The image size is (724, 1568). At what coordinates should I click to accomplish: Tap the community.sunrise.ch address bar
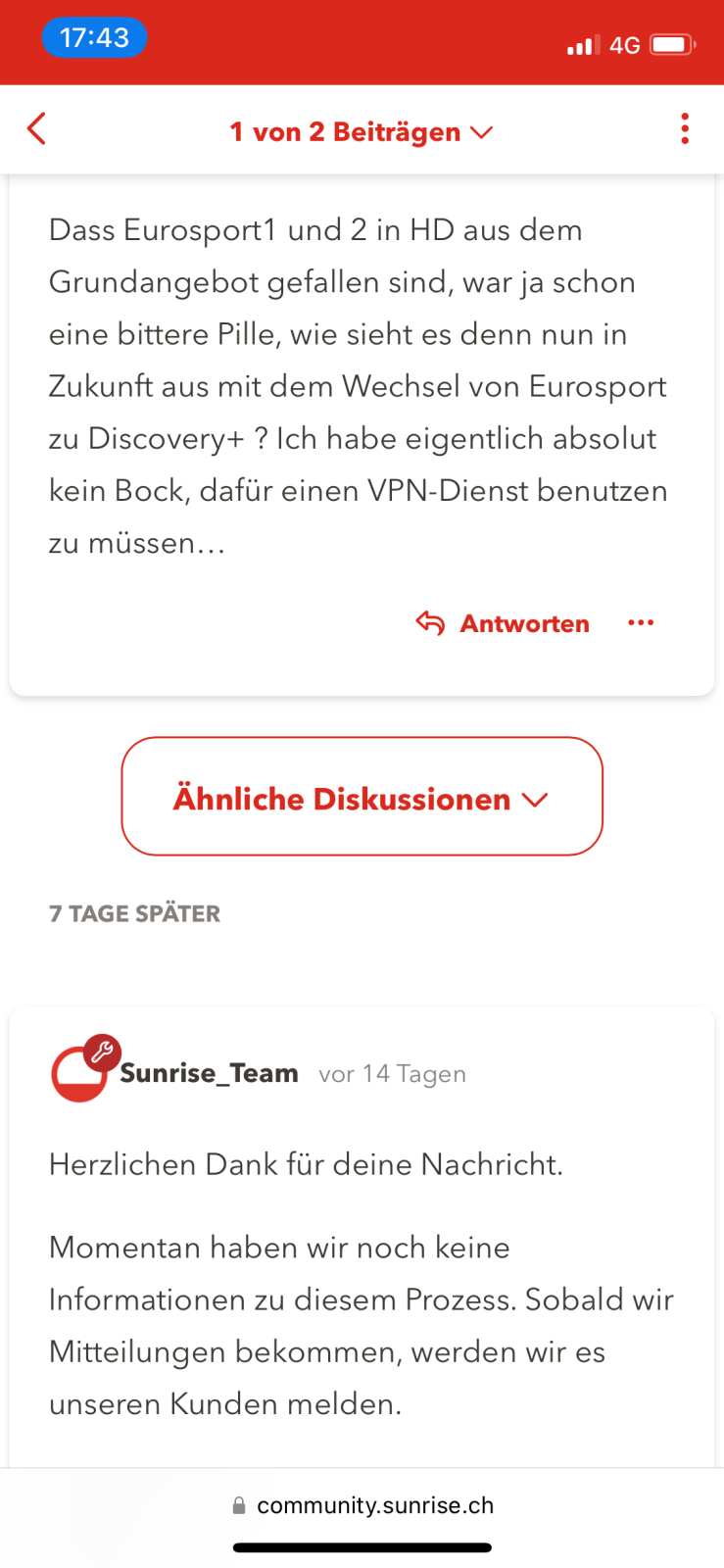[x=362, y=1505]
